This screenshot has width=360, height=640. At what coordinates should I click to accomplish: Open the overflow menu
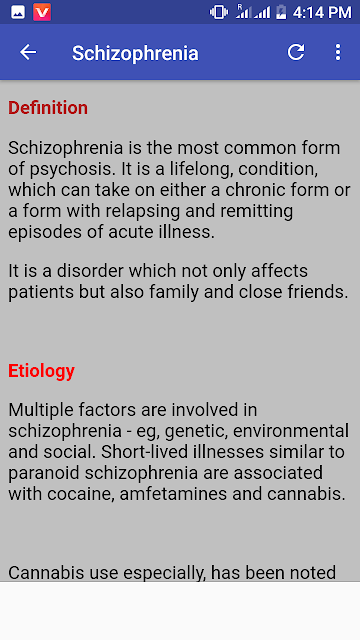coord(338,52)
